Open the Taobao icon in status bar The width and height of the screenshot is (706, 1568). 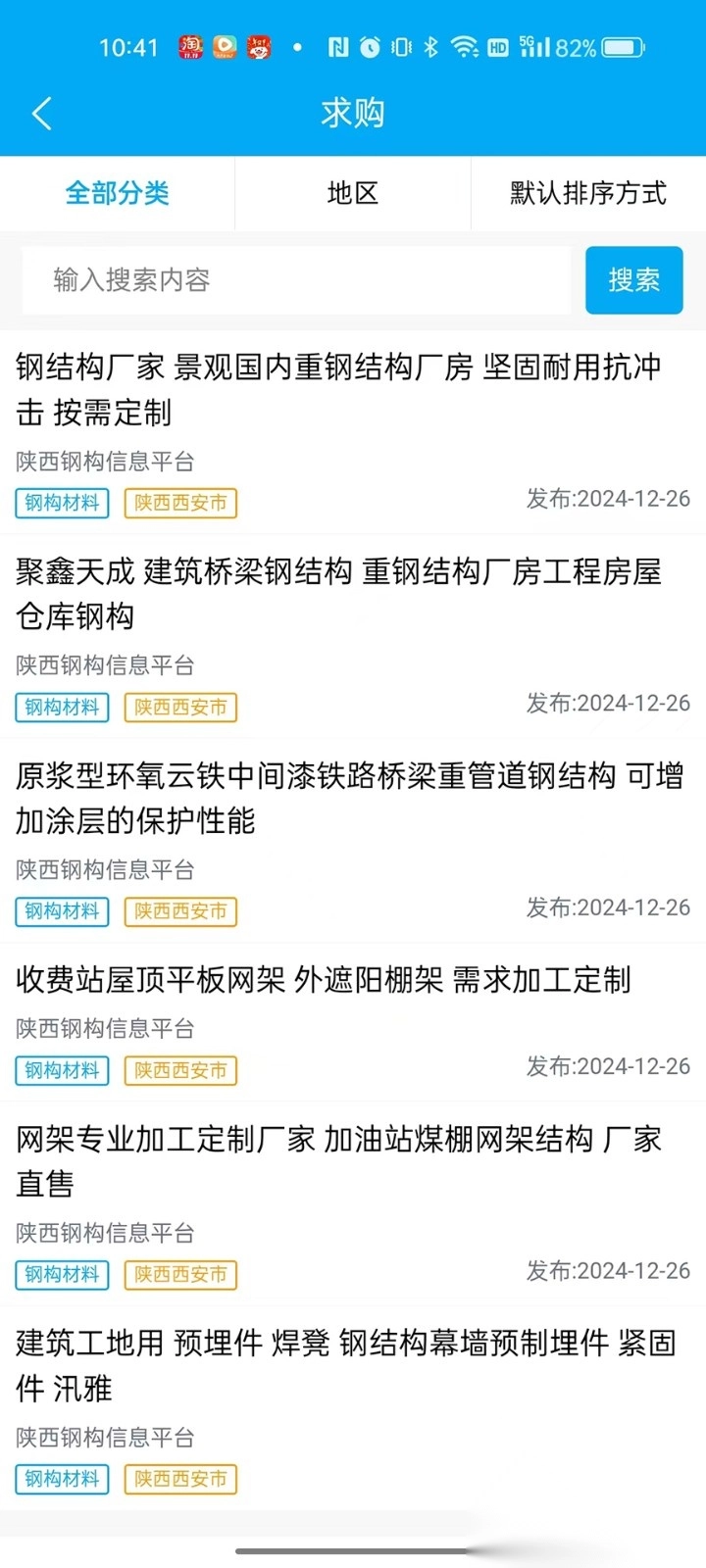click(x=192, y=47)
